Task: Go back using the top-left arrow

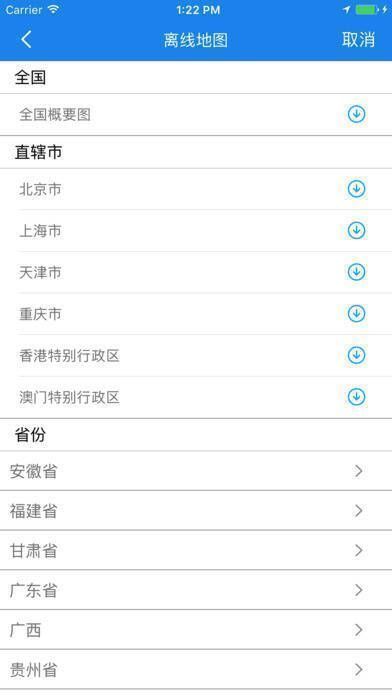Action: pos(26,40)
